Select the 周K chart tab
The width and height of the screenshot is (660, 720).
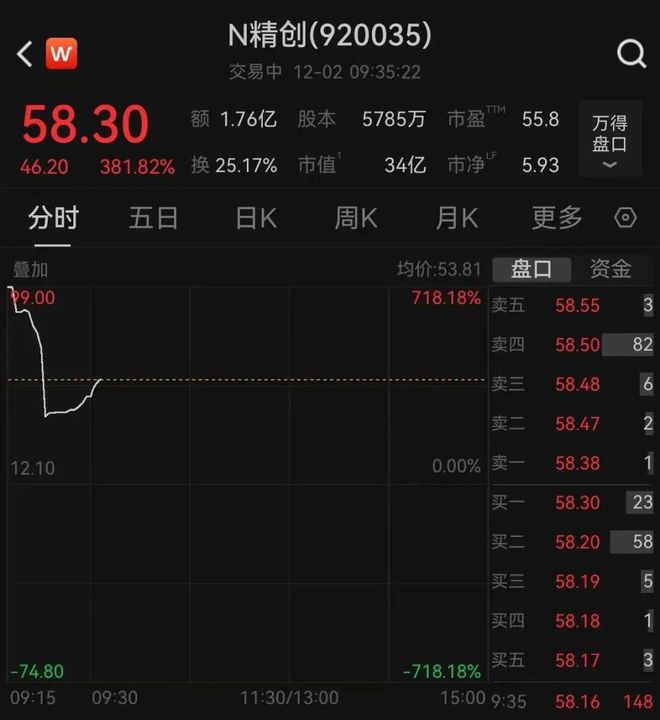coord(356,217)
